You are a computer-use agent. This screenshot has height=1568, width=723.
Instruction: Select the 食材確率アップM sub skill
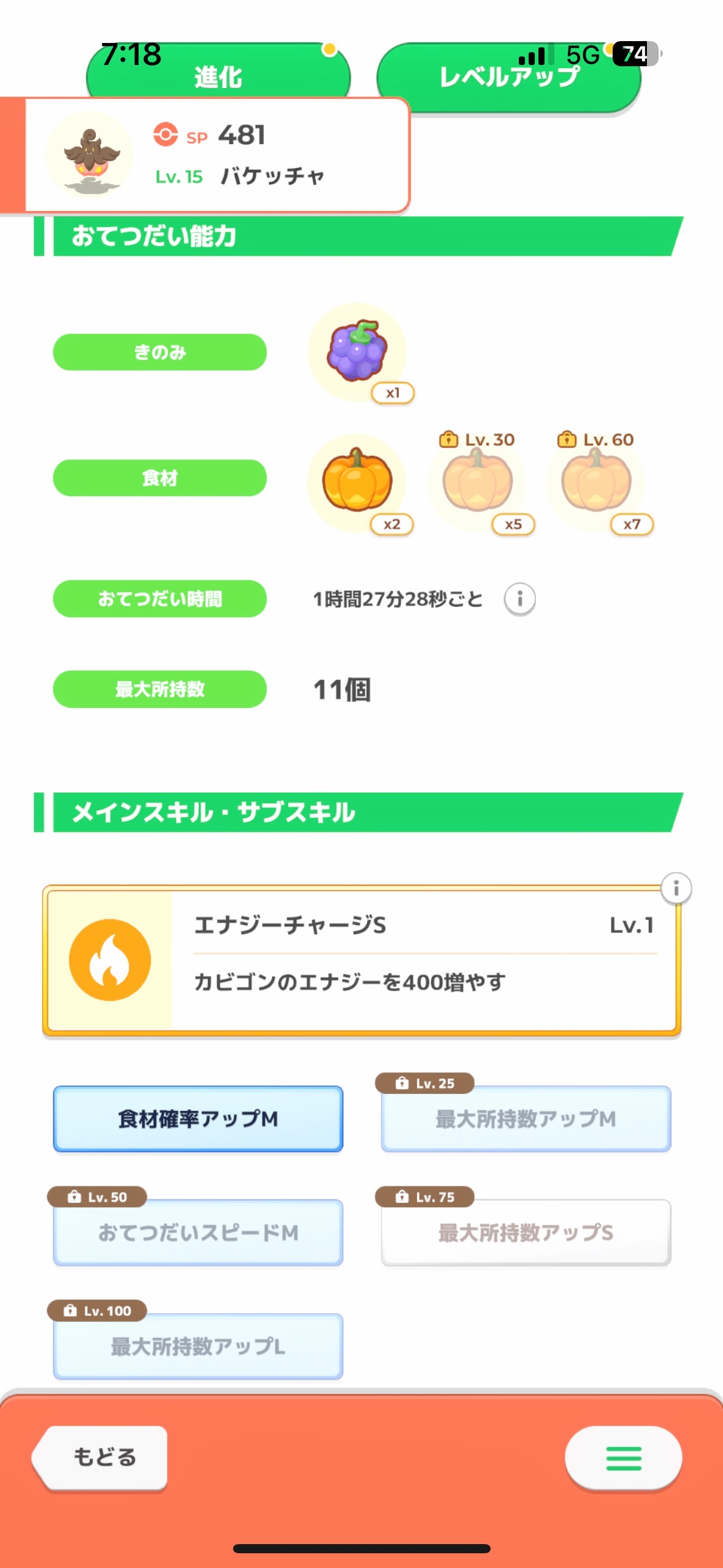pyautogui.click(x=197, y=1119)
